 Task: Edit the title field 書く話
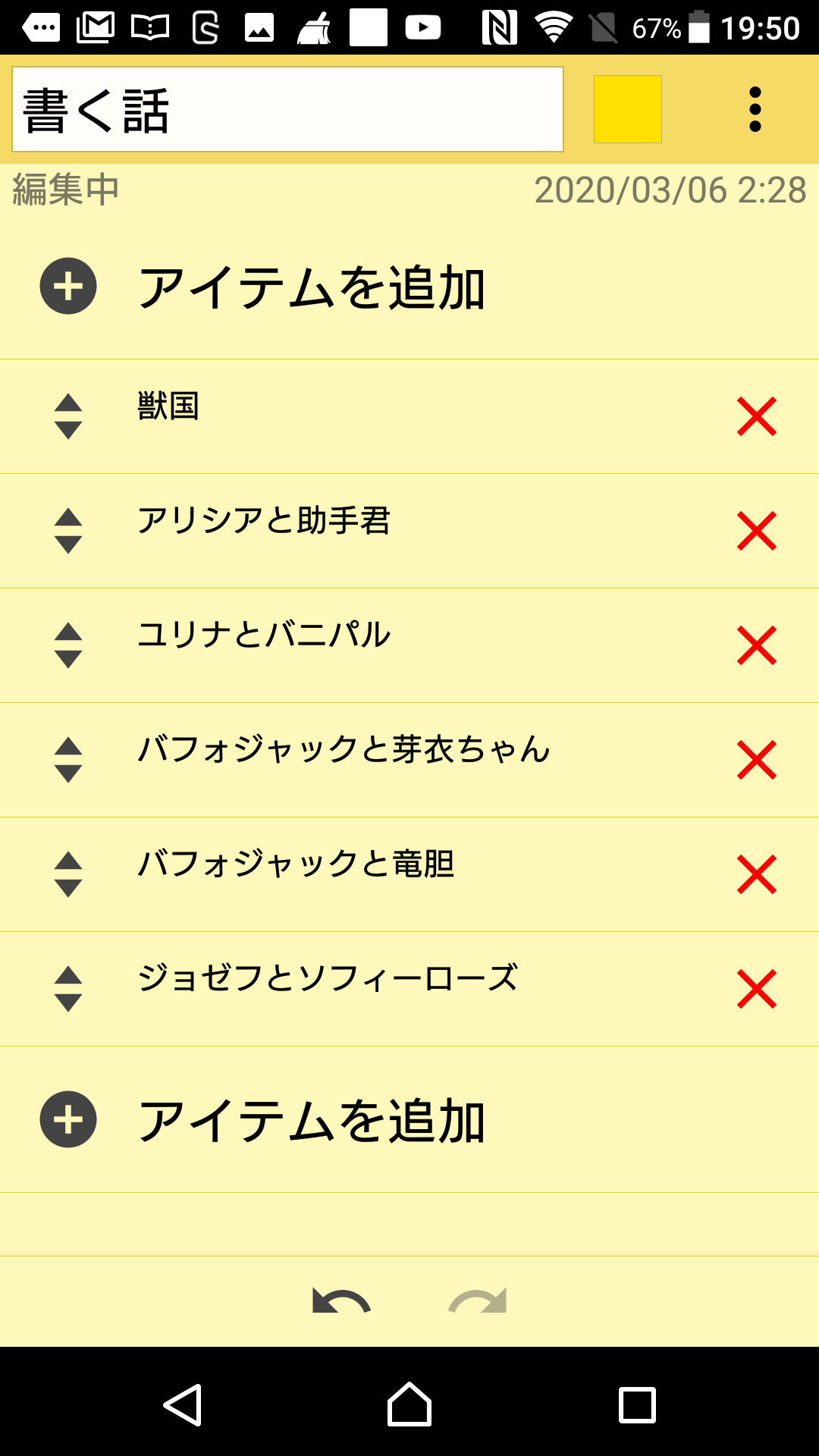[287, 109]
